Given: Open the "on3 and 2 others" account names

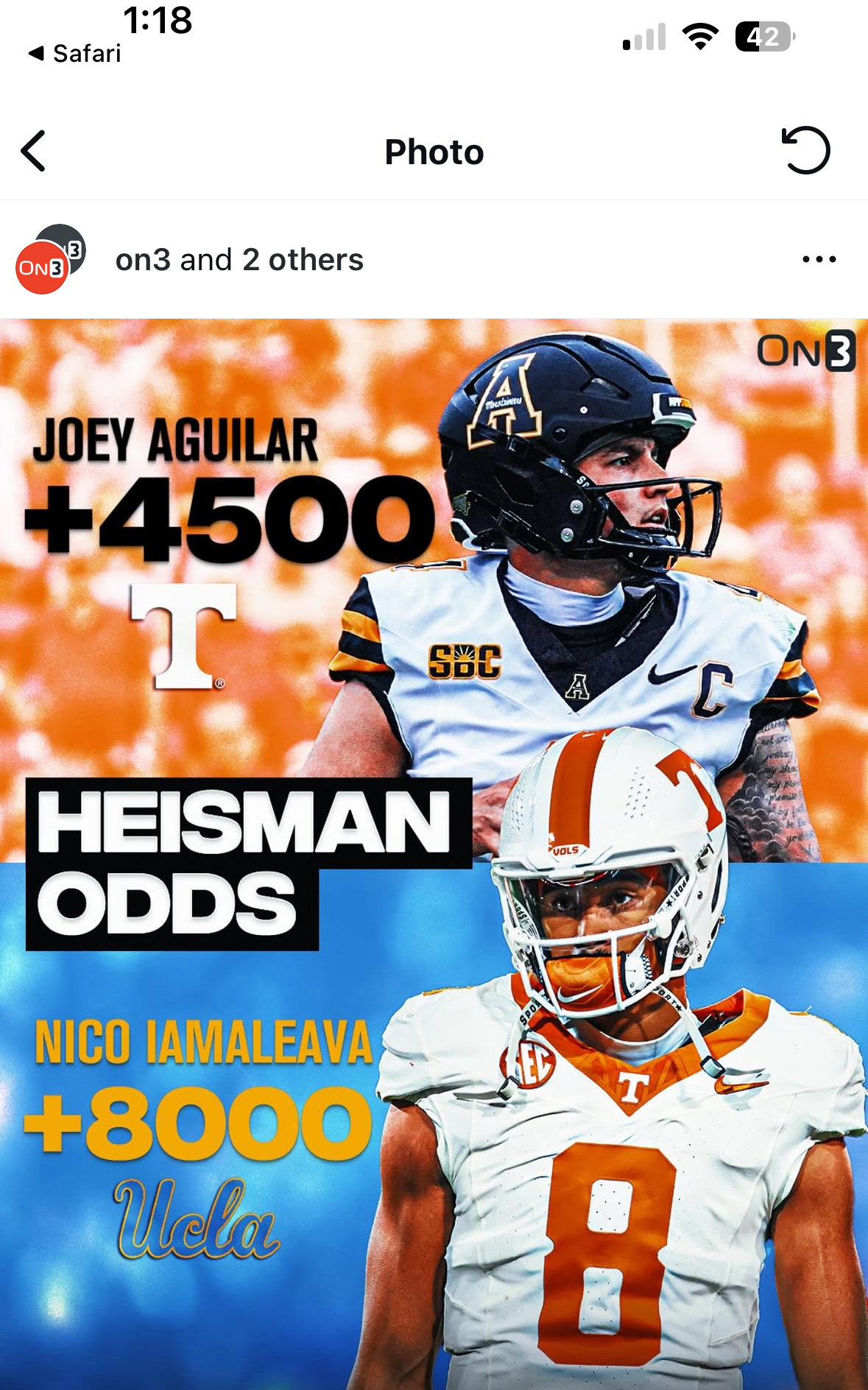Looking at the screenshot, I should click(x=239, y=260).
